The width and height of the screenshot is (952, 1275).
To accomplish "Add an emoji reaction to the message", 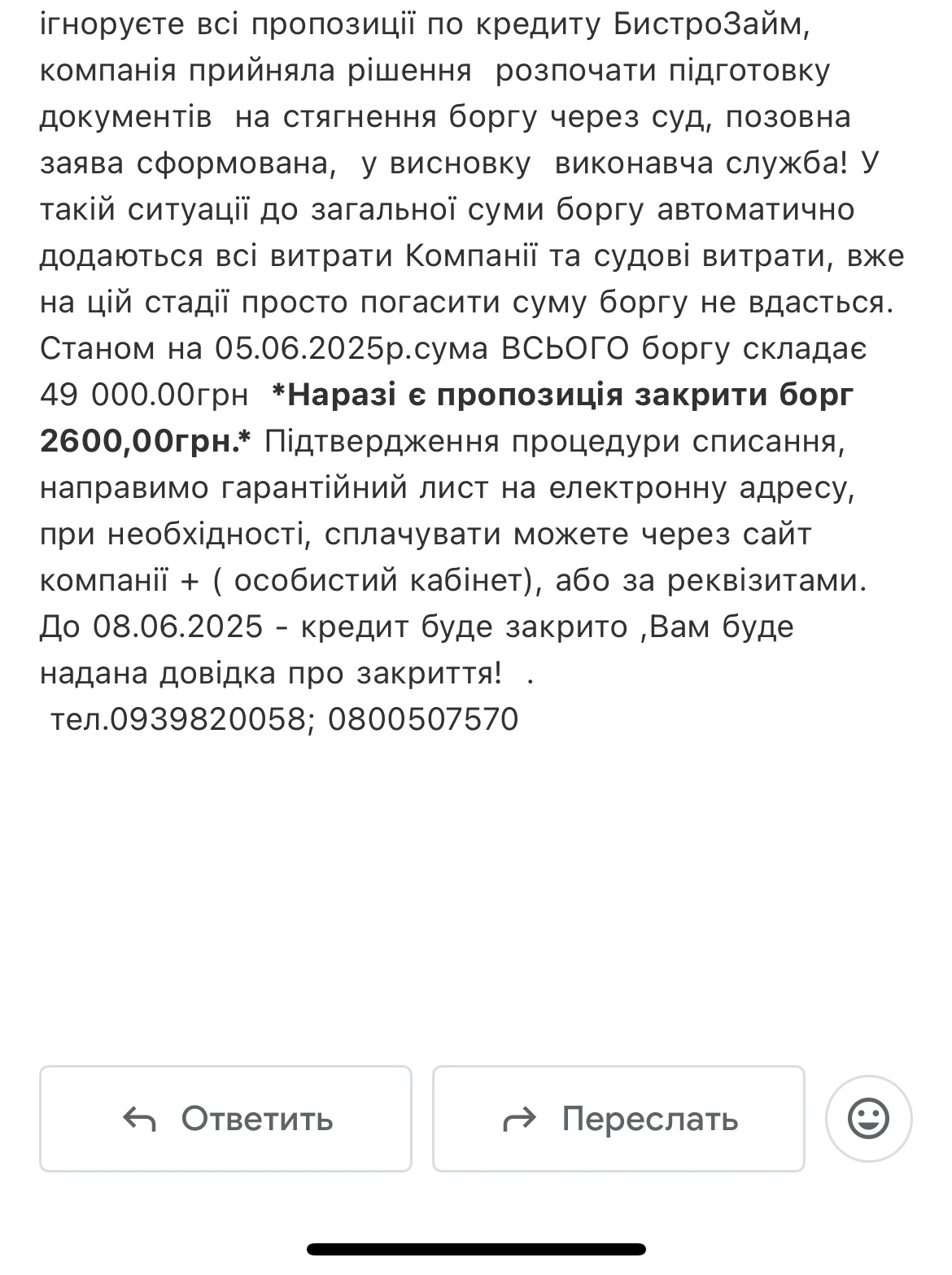I will 868,1119.
